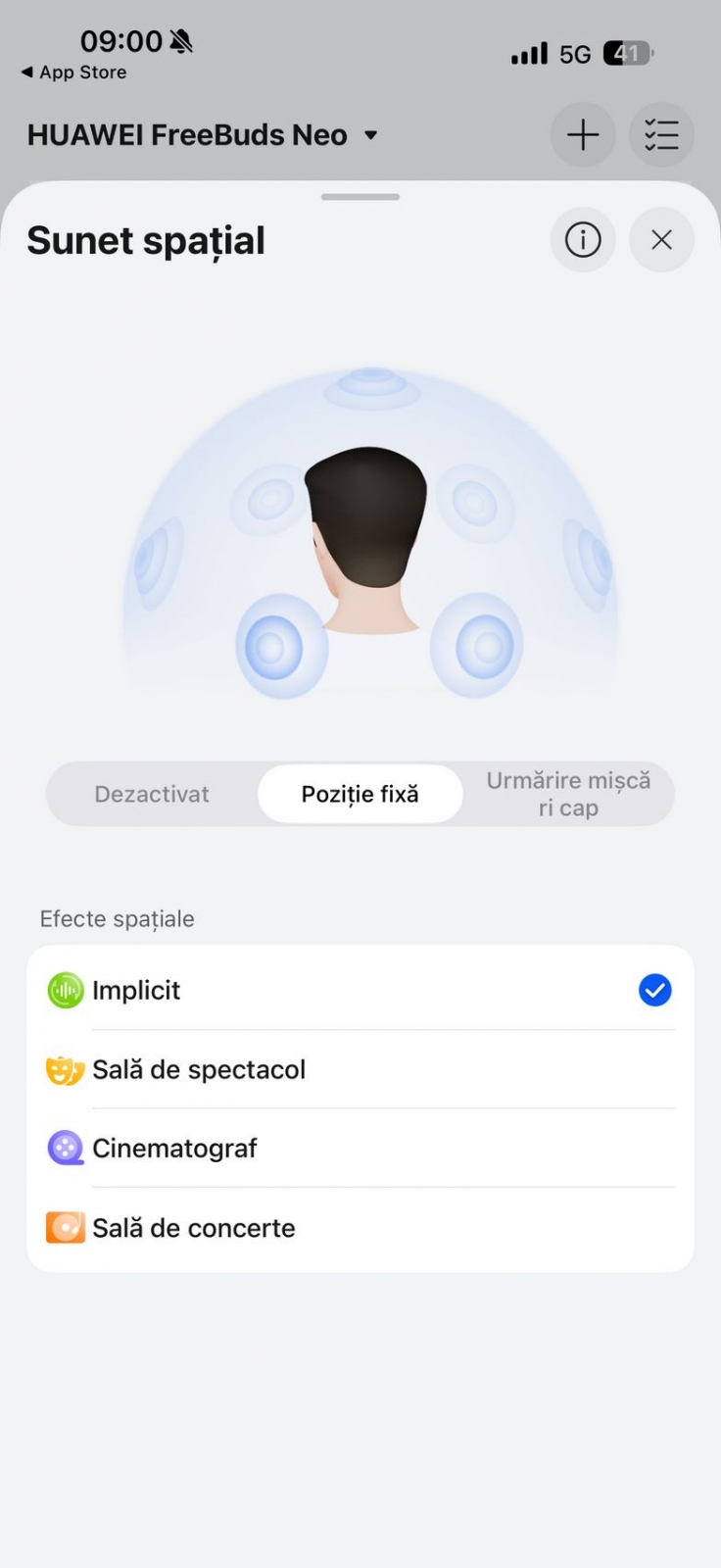Enable Urmărire mișcări cap mode
The image size is (721, 1568).
pos(568,794)
